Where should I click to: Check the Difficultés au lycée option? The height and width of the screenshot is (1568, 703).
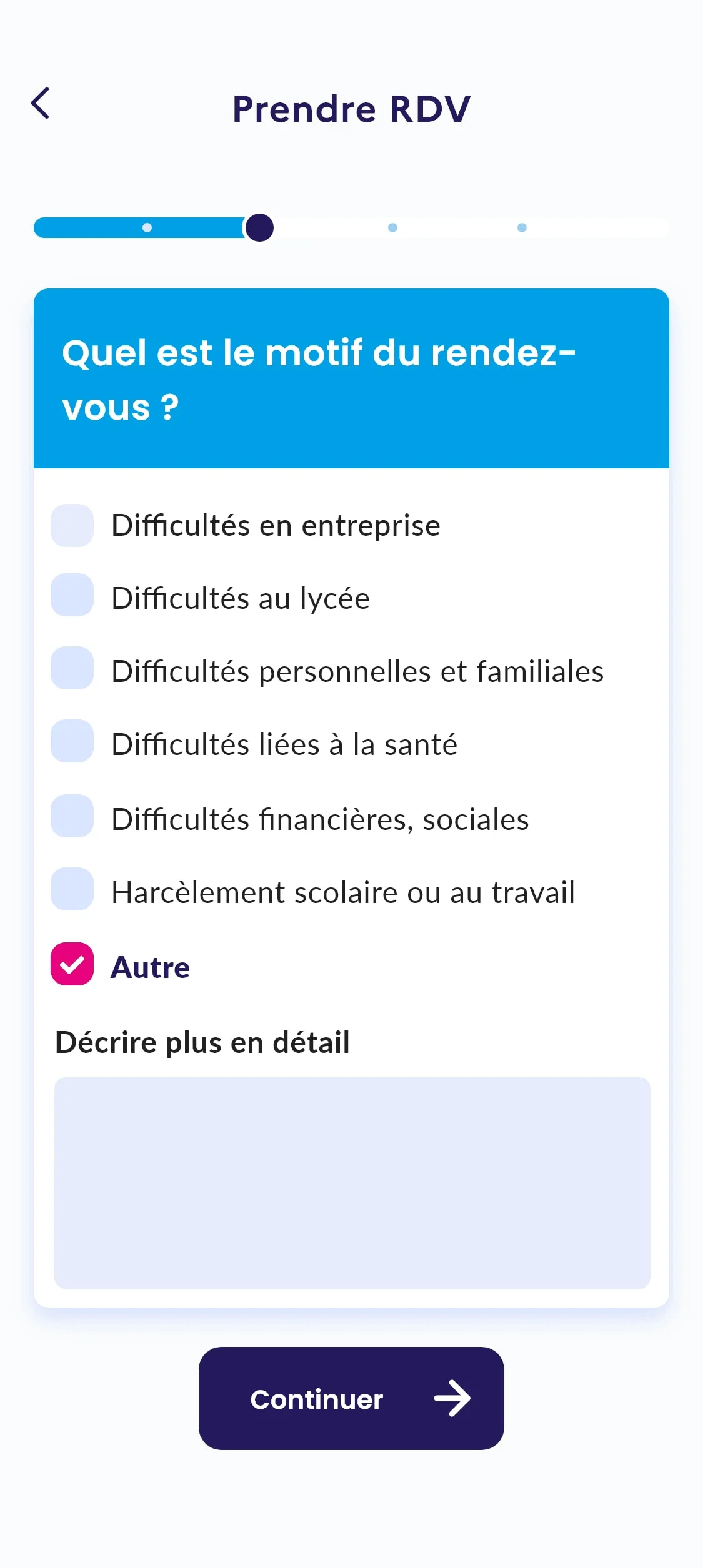click(72, 598)
